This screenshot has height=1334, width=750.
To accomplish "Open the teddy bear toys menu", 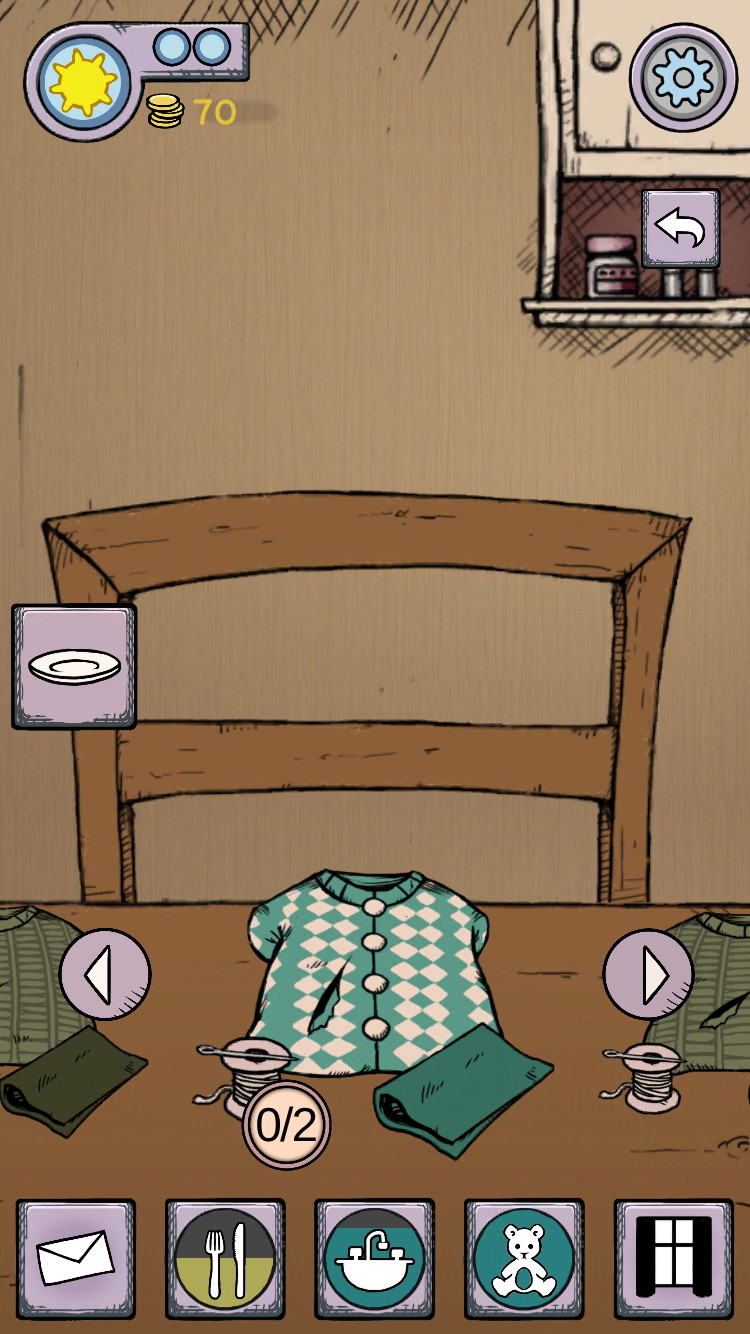I will [524, 1258].
